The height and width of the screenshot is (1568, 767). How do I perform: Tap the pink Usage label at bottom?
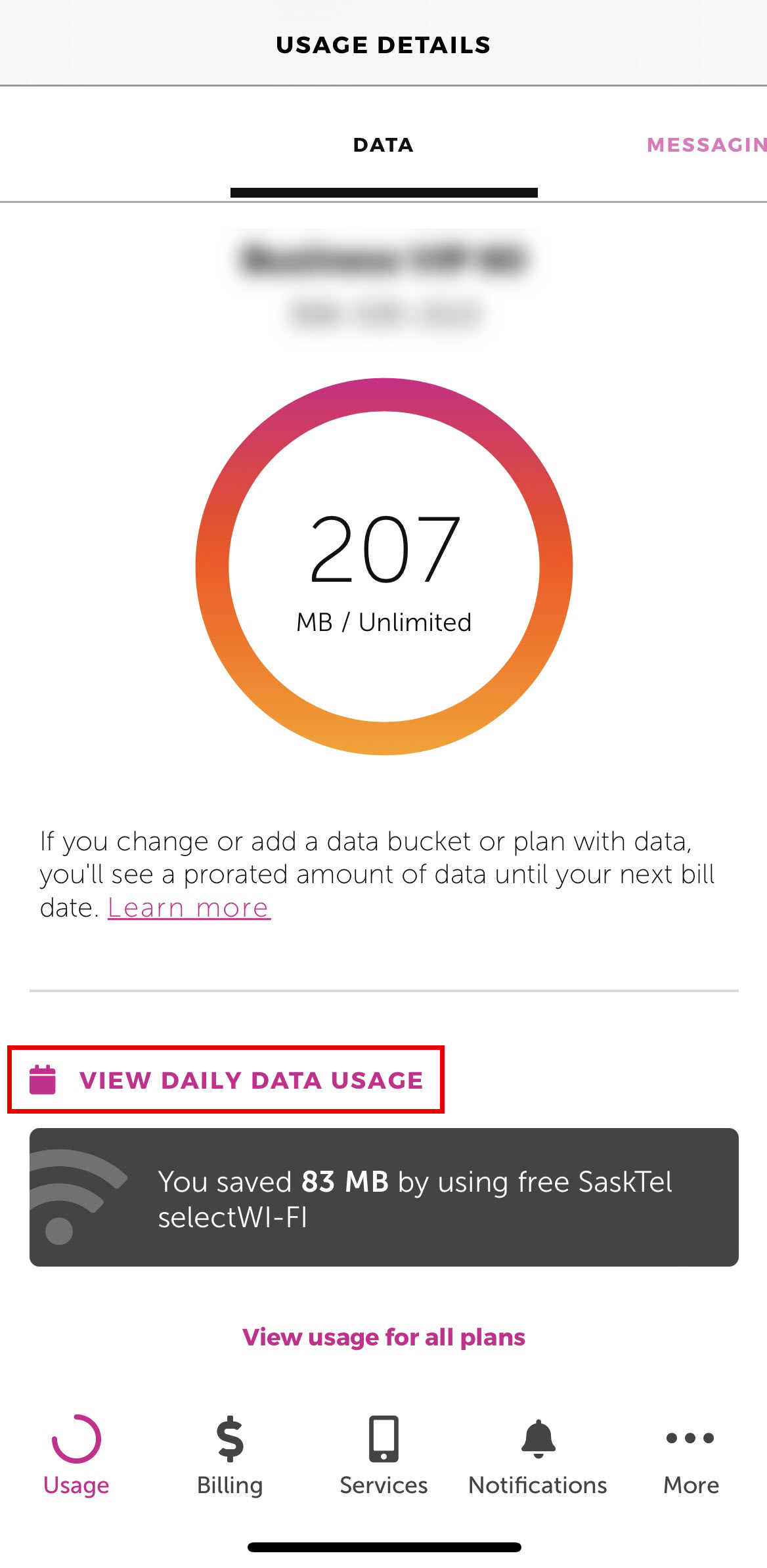(76, 1485)
